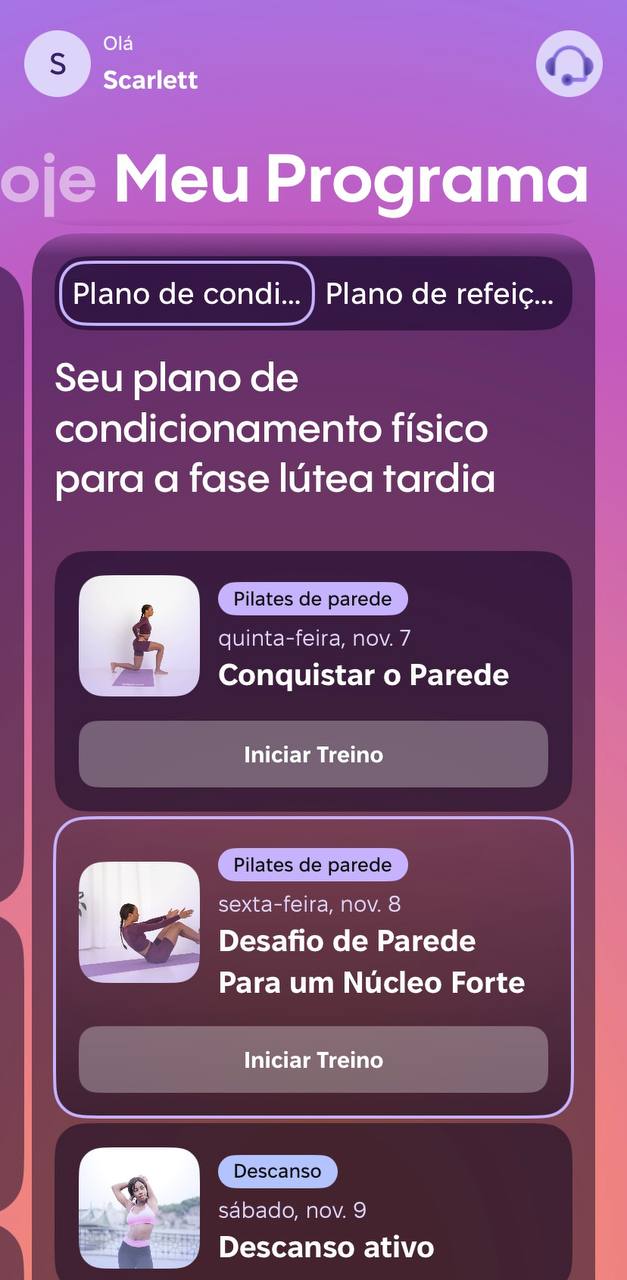627x1280 pixels.
Task: Open the support headset icon
Action: [x=569, y=64]
